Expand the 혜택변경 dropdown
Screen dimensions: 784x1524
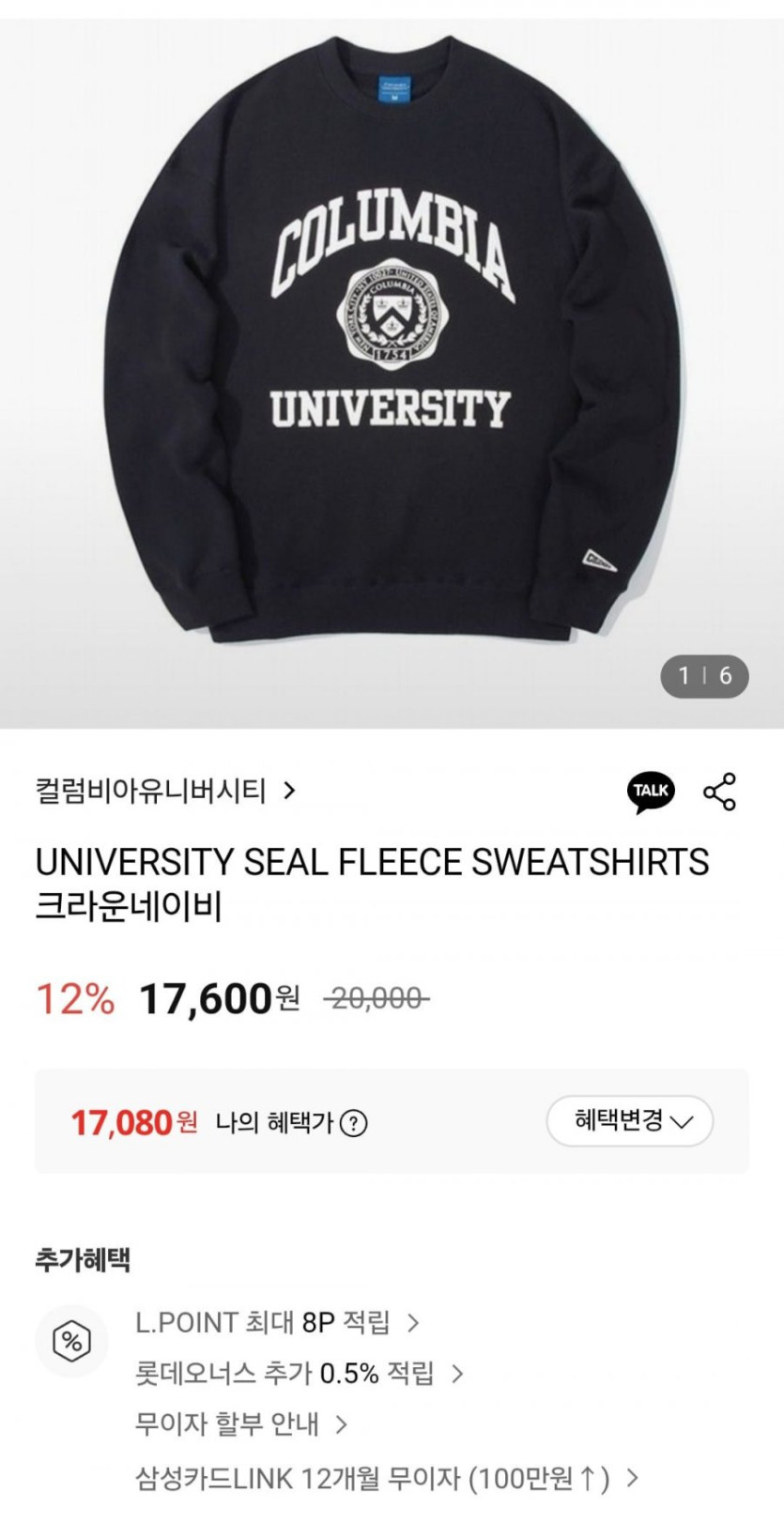point(630,1120)
